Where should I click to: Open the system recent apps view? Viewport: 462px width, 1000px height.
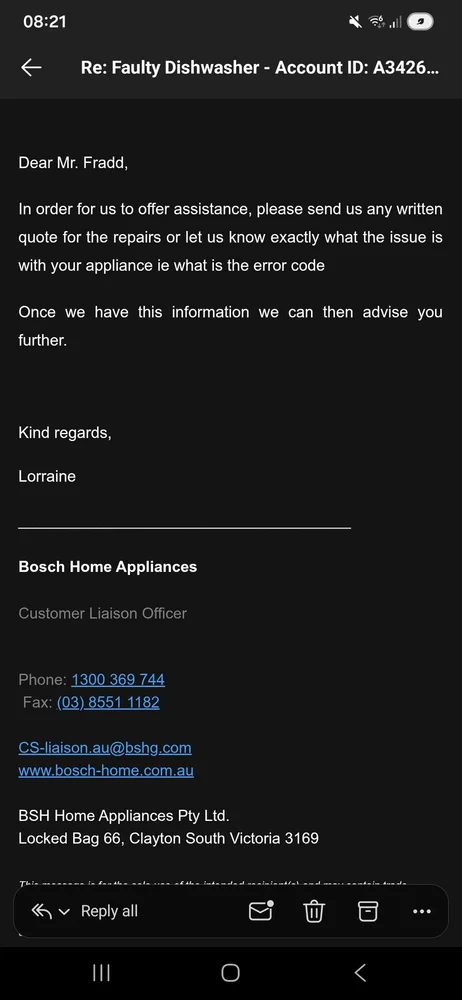tap(101, 973)
